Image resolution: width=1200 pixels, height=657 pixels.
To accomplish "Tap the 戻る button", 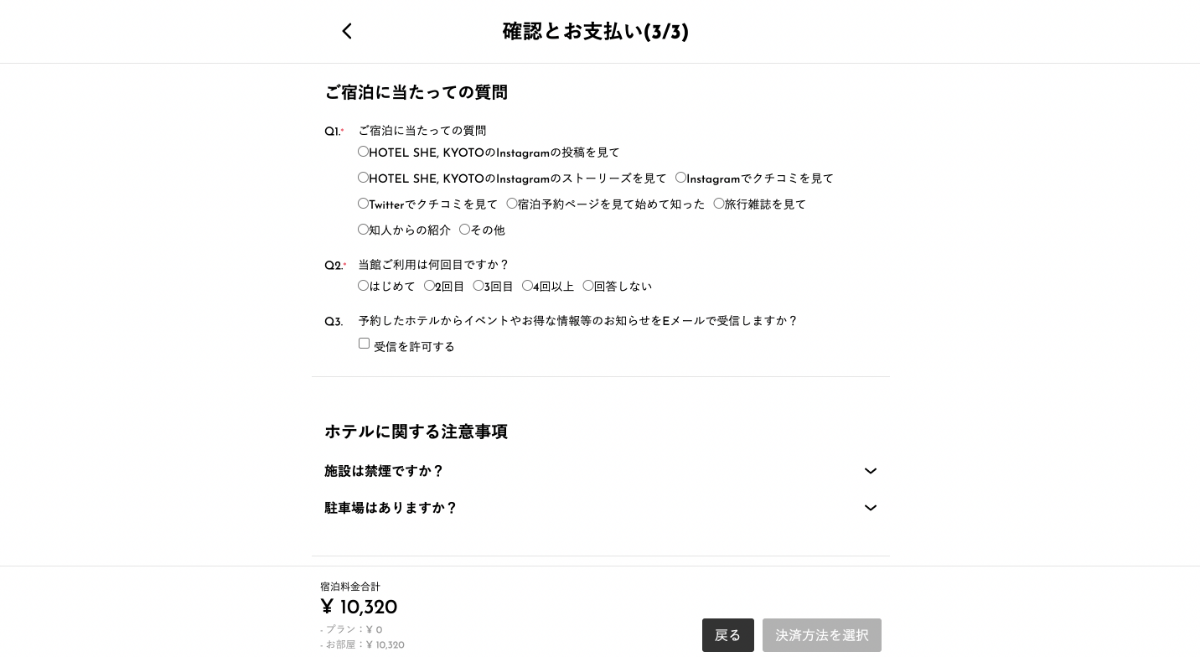I will coord(727,635).
